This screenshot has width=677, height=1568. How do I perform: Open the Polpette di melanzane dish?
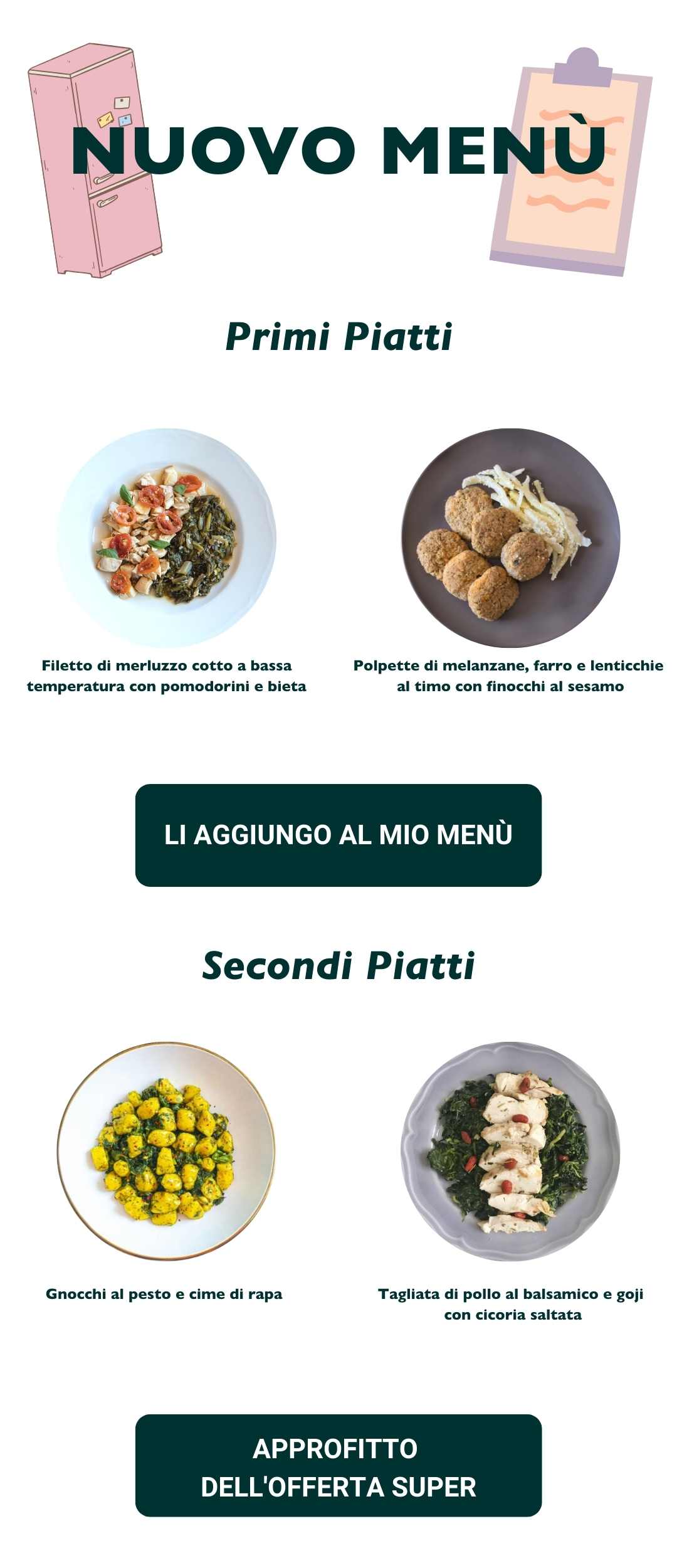[x=510, y=538]
